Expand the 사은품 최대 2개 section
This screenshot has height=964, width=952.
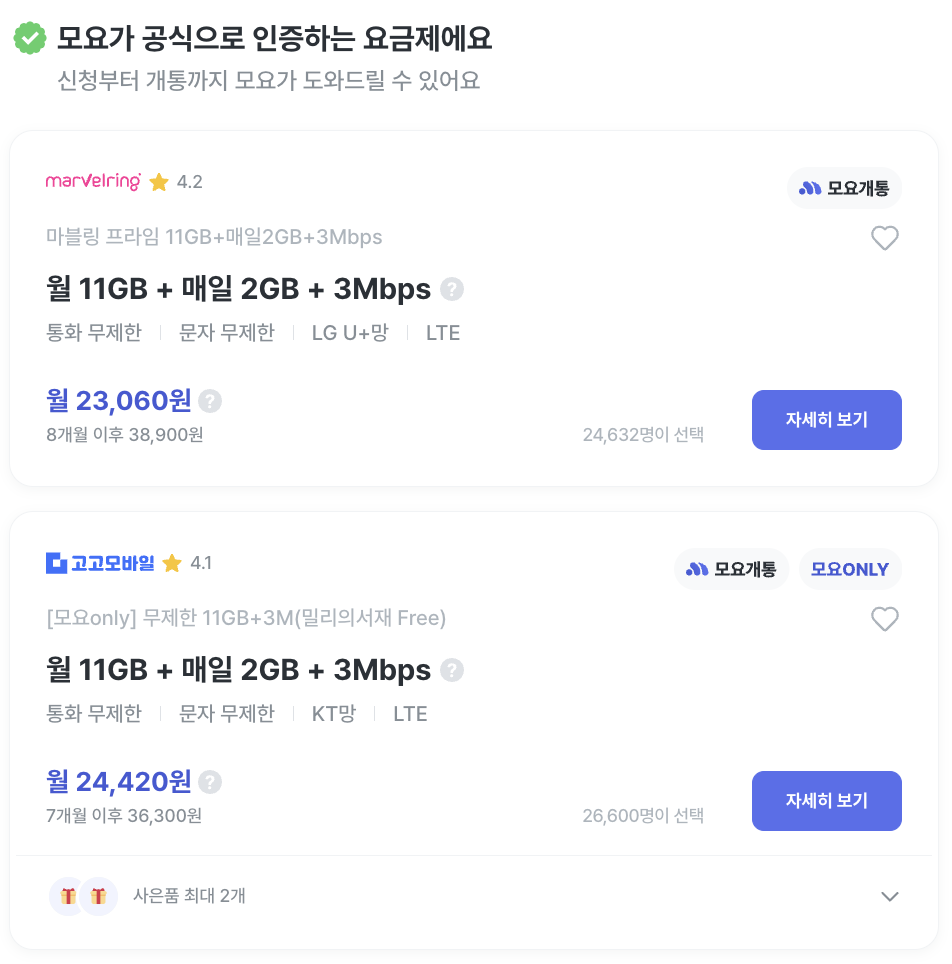(x=188, y=896)
